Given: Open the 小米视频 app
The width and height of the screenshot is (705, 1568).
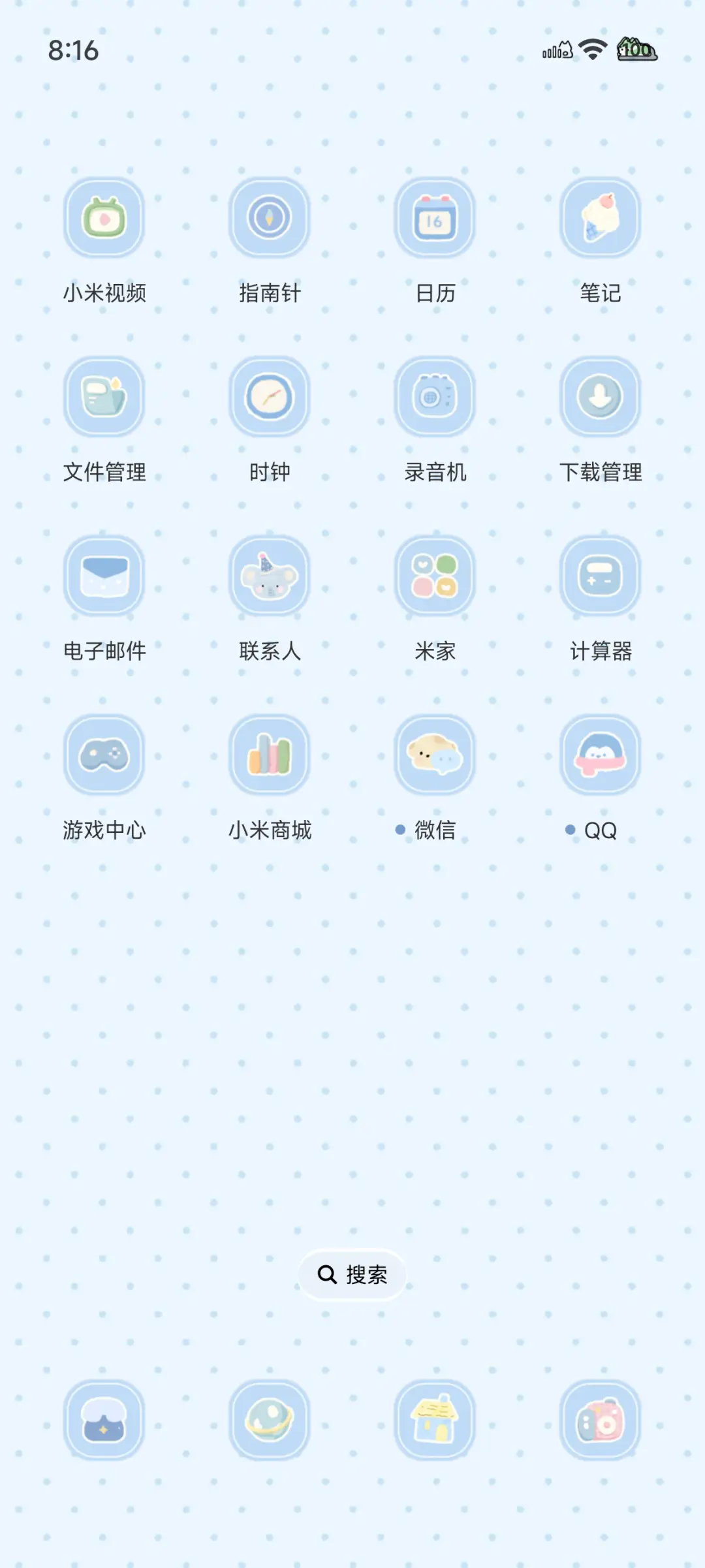Looking at the screenshot, I should [x=104, y=219].
